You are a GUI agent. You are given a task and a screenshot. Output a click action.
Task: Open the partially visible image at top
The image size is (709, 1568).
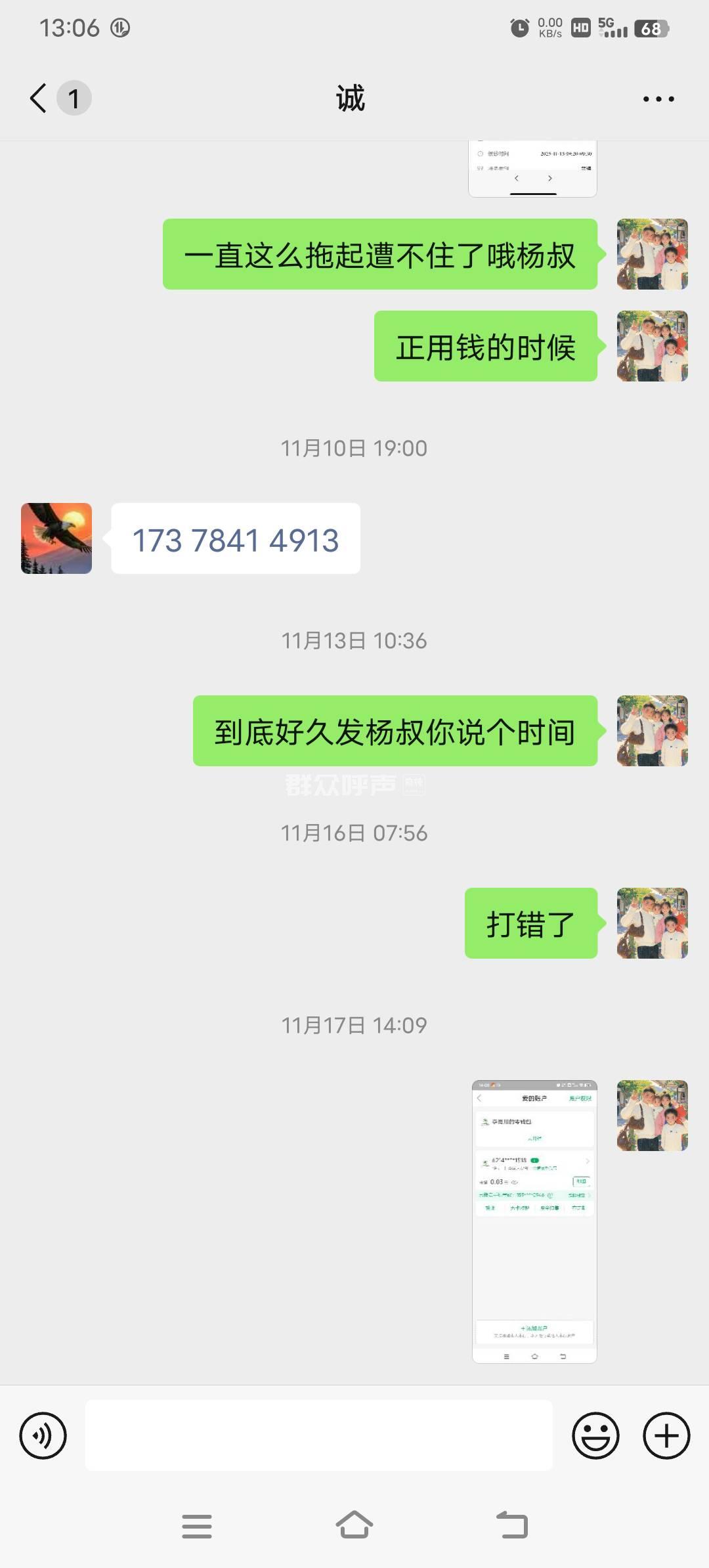coord(532,169)
